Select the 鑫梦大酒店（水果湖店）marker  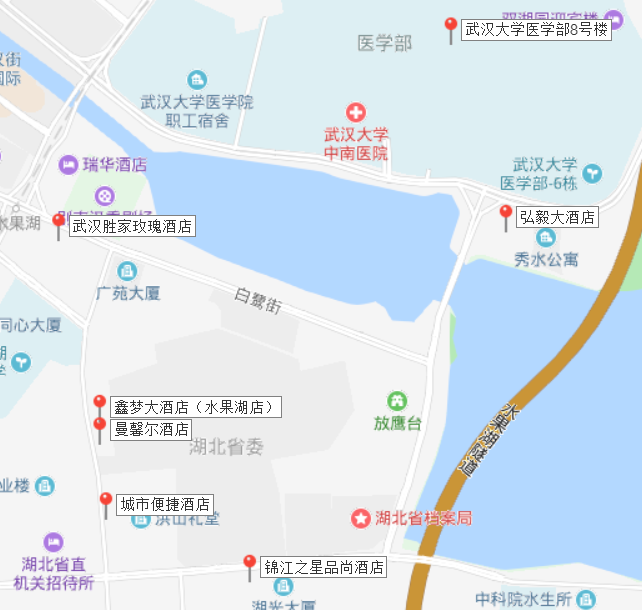point(99,404)
